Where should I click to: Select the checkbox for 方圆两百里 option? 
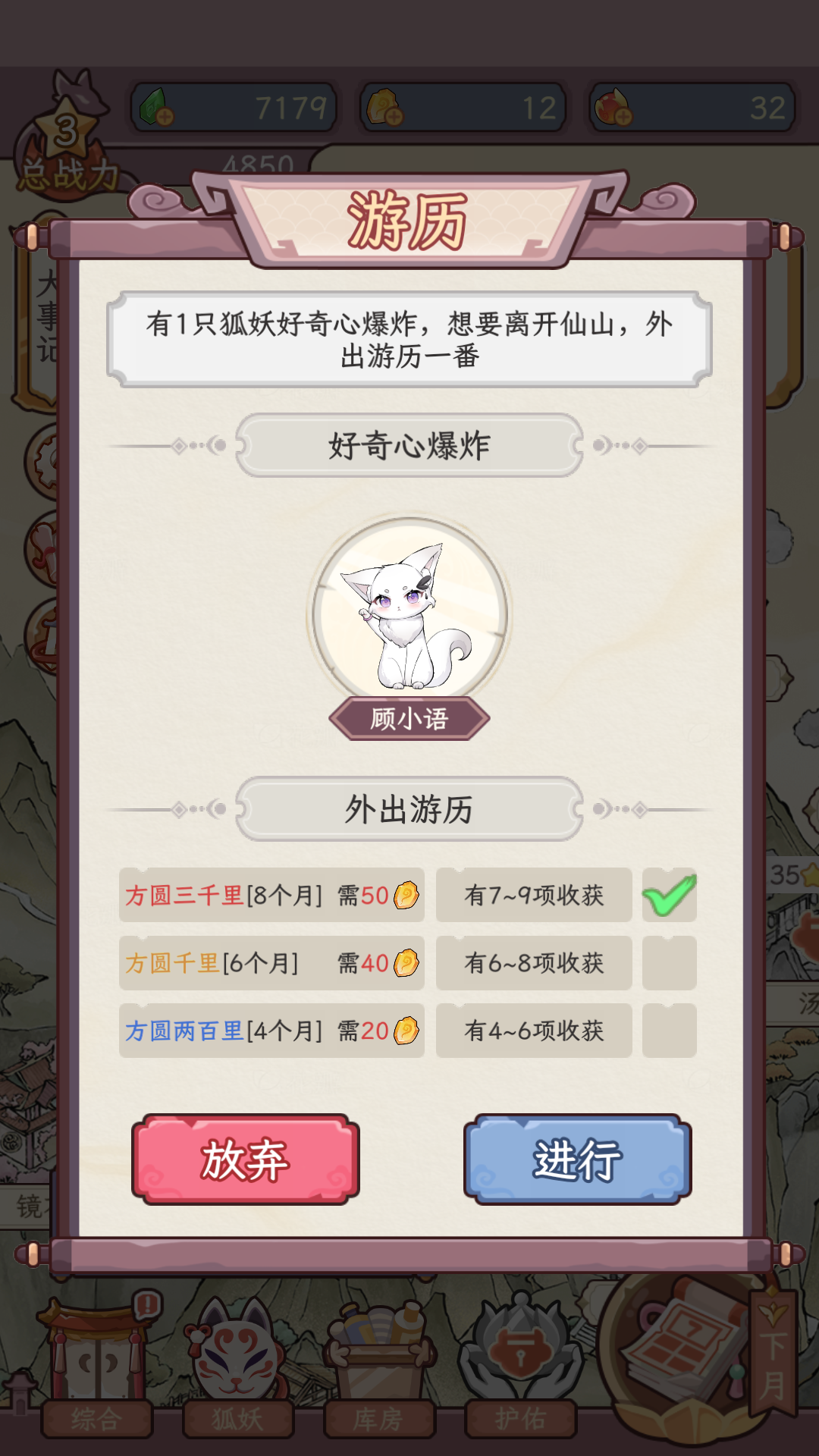click(x=669, y=1031)
